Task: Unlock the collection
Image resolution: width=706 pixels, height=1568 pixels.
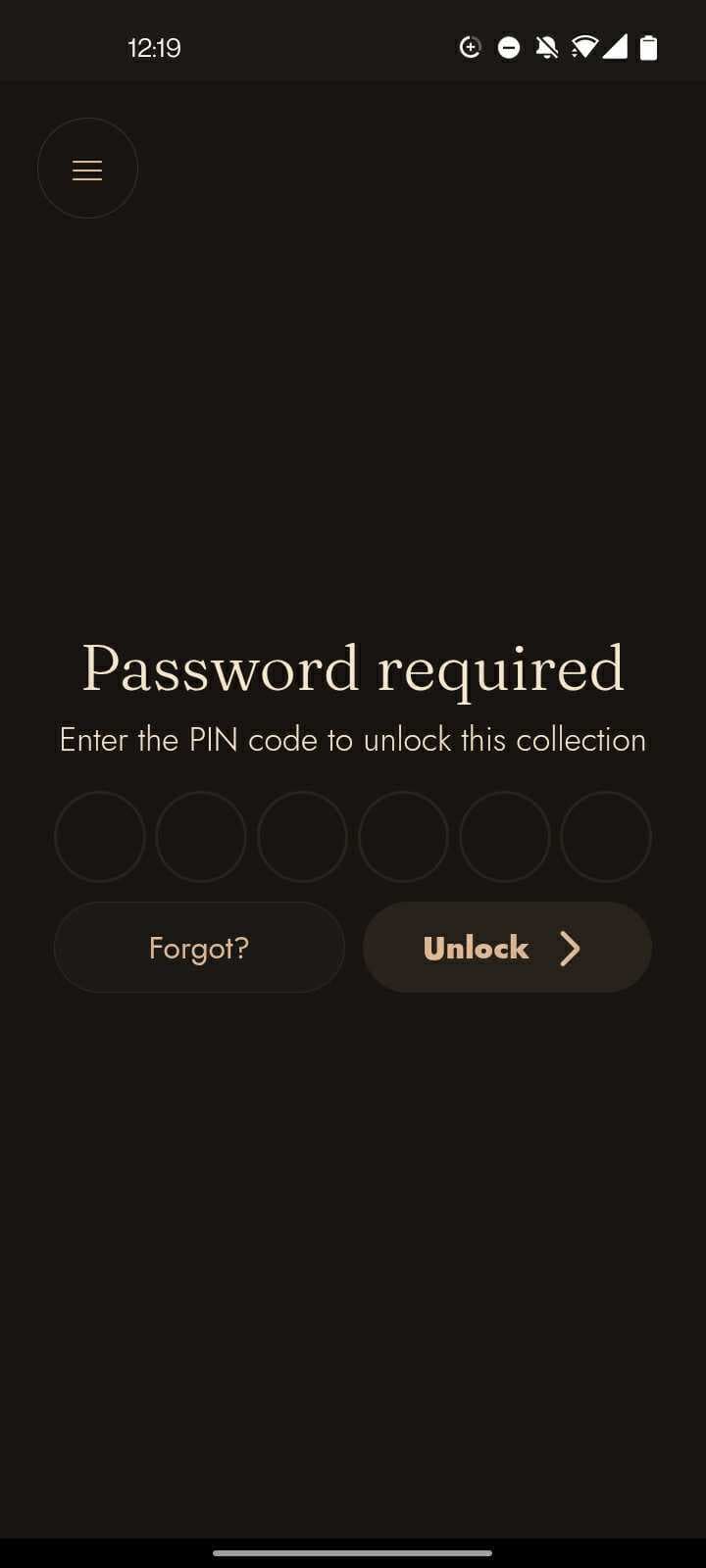Action: click(507, 948)
